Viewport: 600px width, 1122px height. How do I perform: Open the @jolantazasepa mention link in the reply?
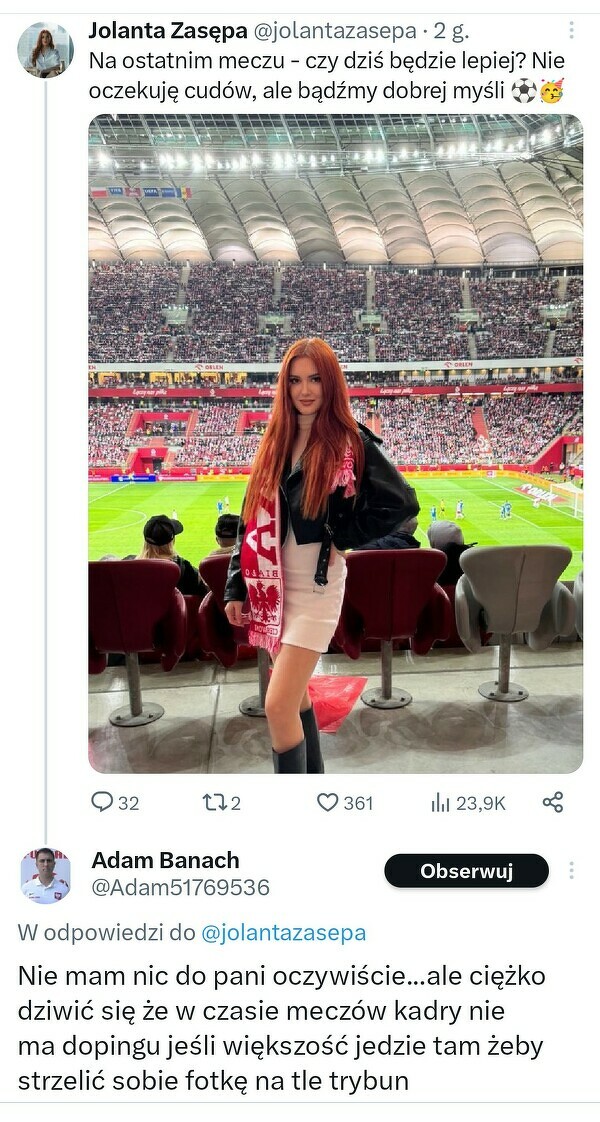(x=283, y=933)
